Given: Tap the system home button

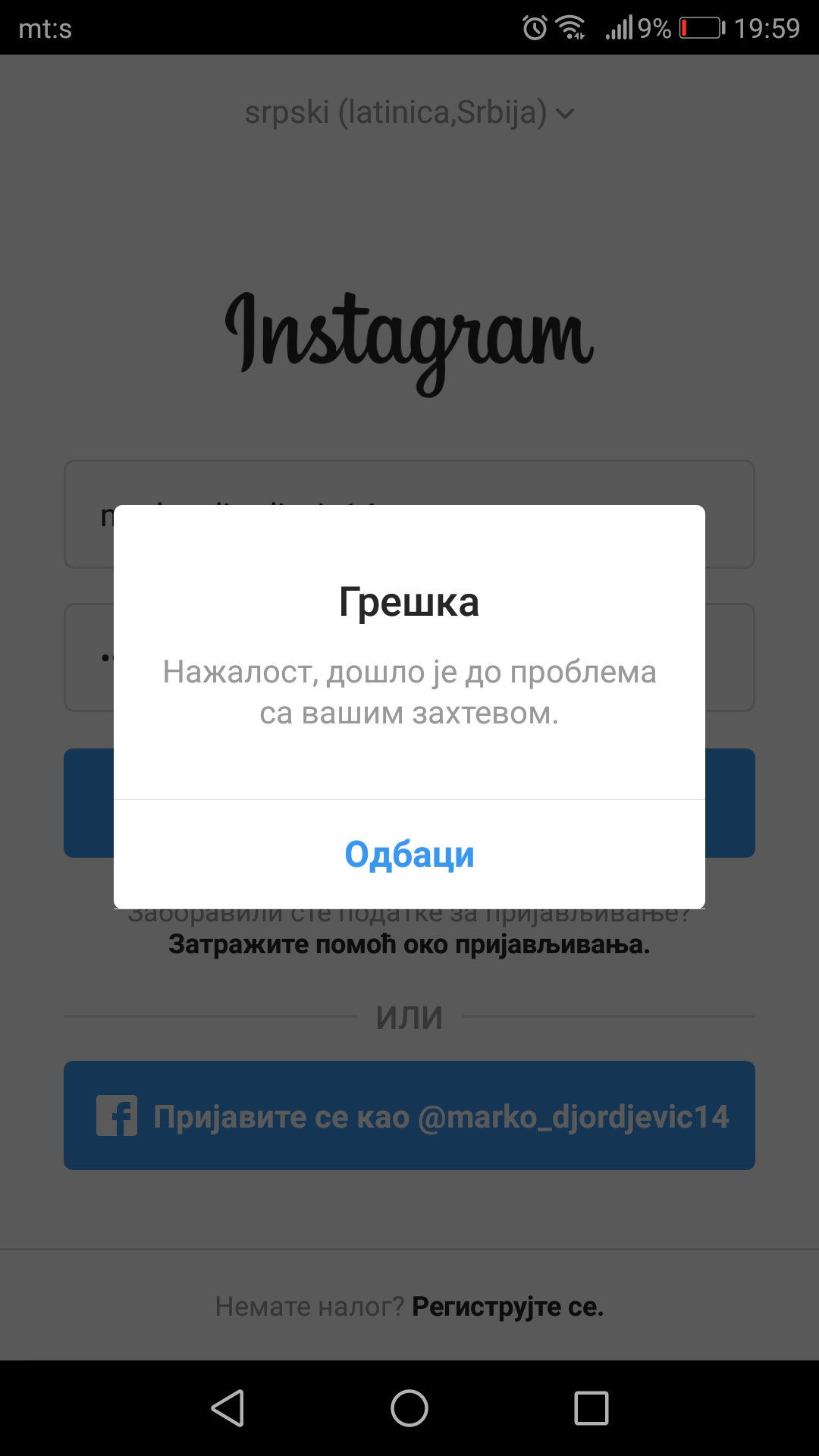Looking at the screenshot, I should pos(409,1408).
